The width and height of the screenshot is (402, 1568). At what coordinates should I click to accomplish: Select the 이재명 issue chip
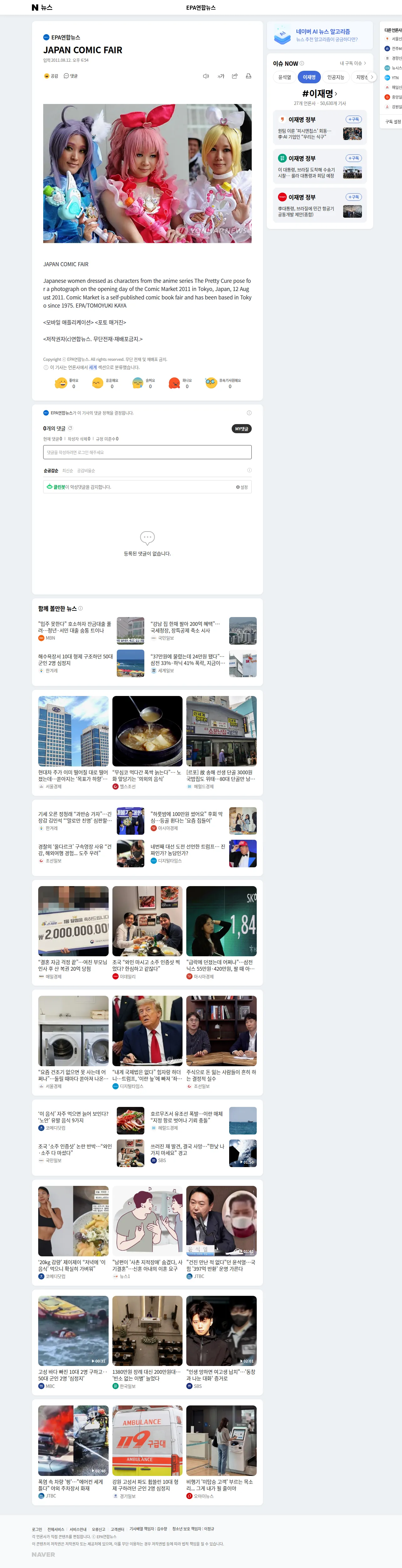pyautogui.click(x=309, y=77)
